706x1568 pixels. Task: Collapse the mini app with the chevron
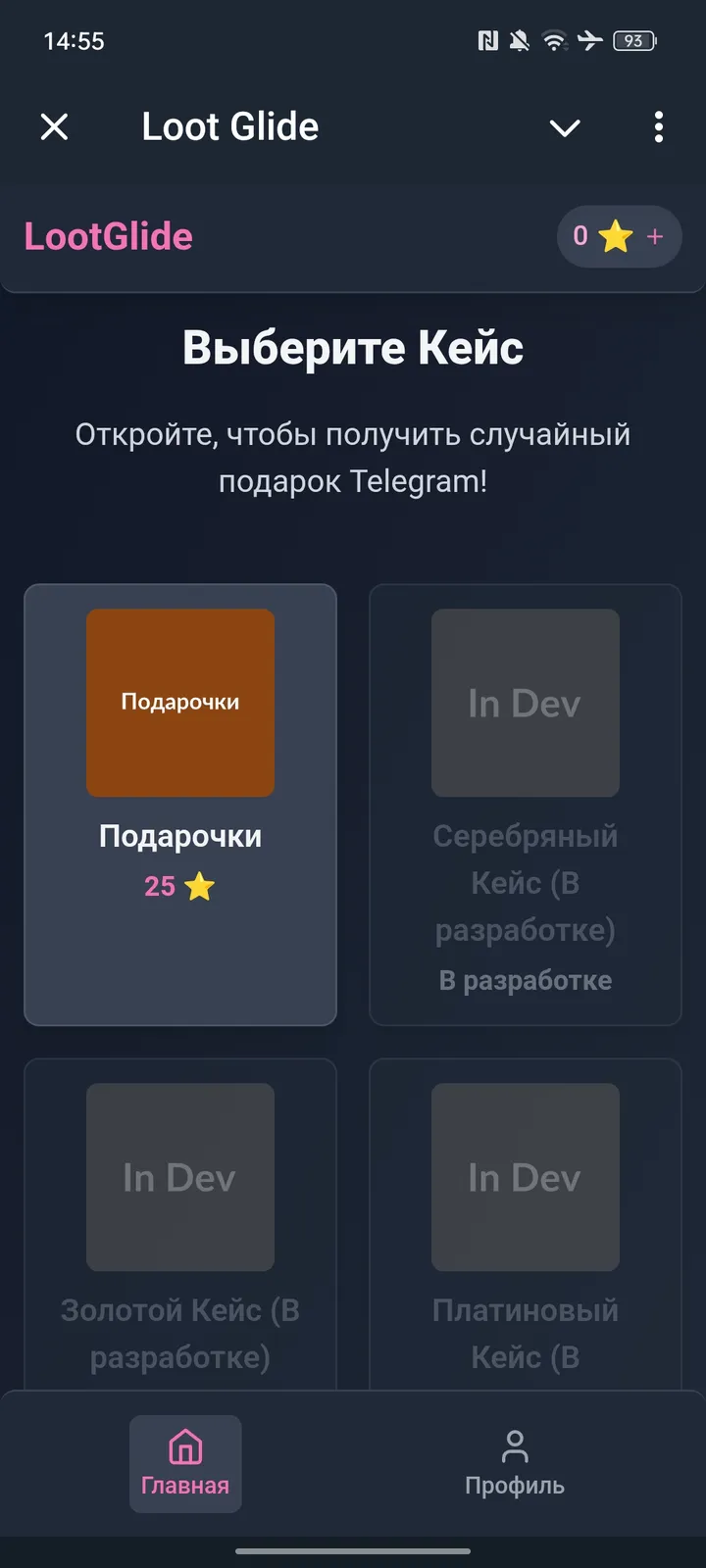point(565,128)
